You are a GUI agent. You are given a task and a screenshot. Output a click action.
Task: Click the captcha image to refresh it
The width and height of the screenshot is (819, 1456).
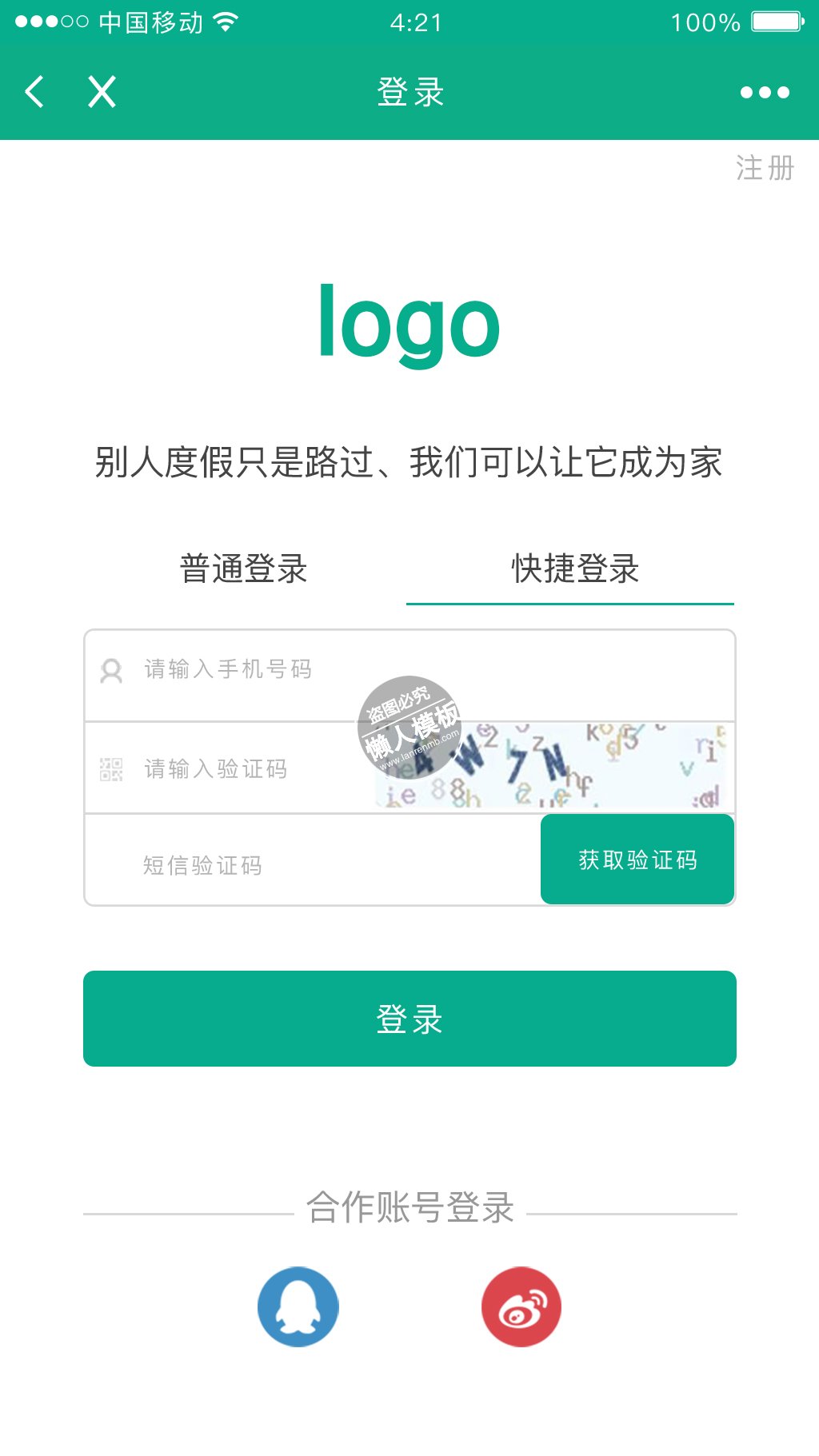[x=552, y=765]
